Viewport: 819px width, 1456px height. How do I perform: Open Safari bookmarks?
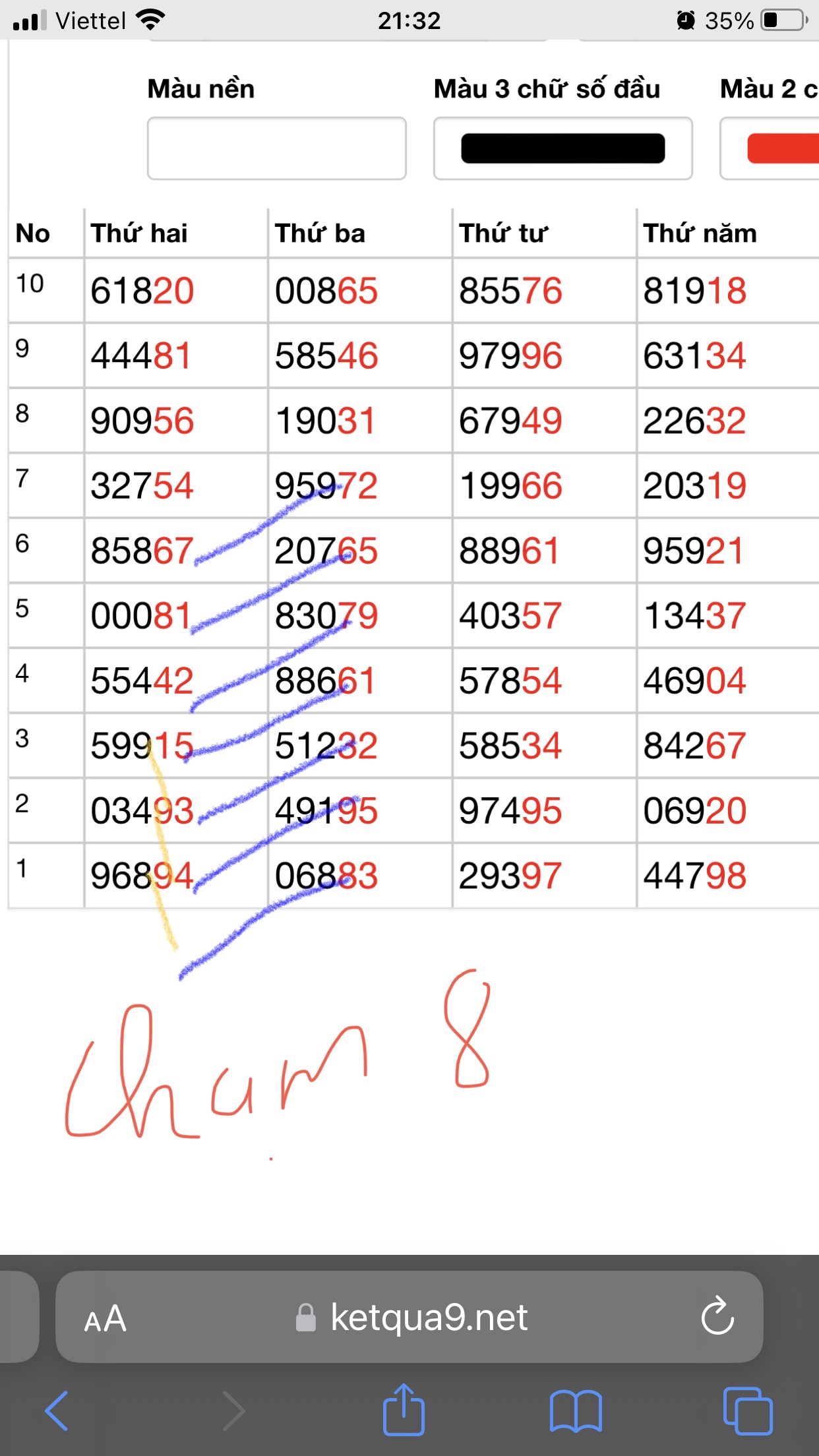[576, 1411]
